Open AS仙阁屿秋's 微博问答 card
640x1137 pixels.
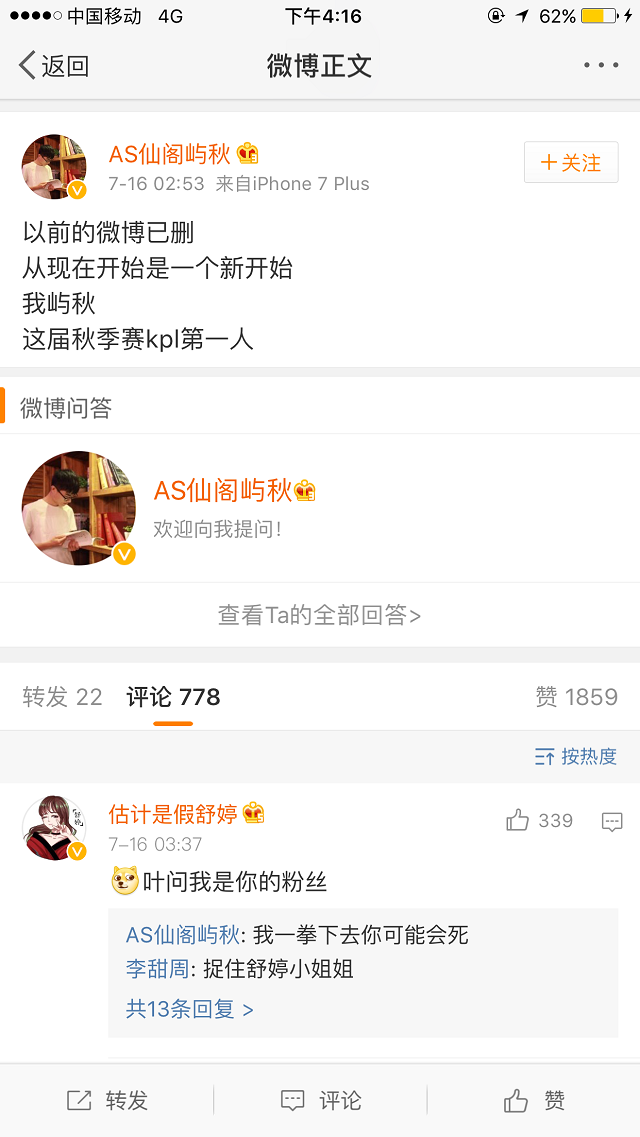pos(320,508)
